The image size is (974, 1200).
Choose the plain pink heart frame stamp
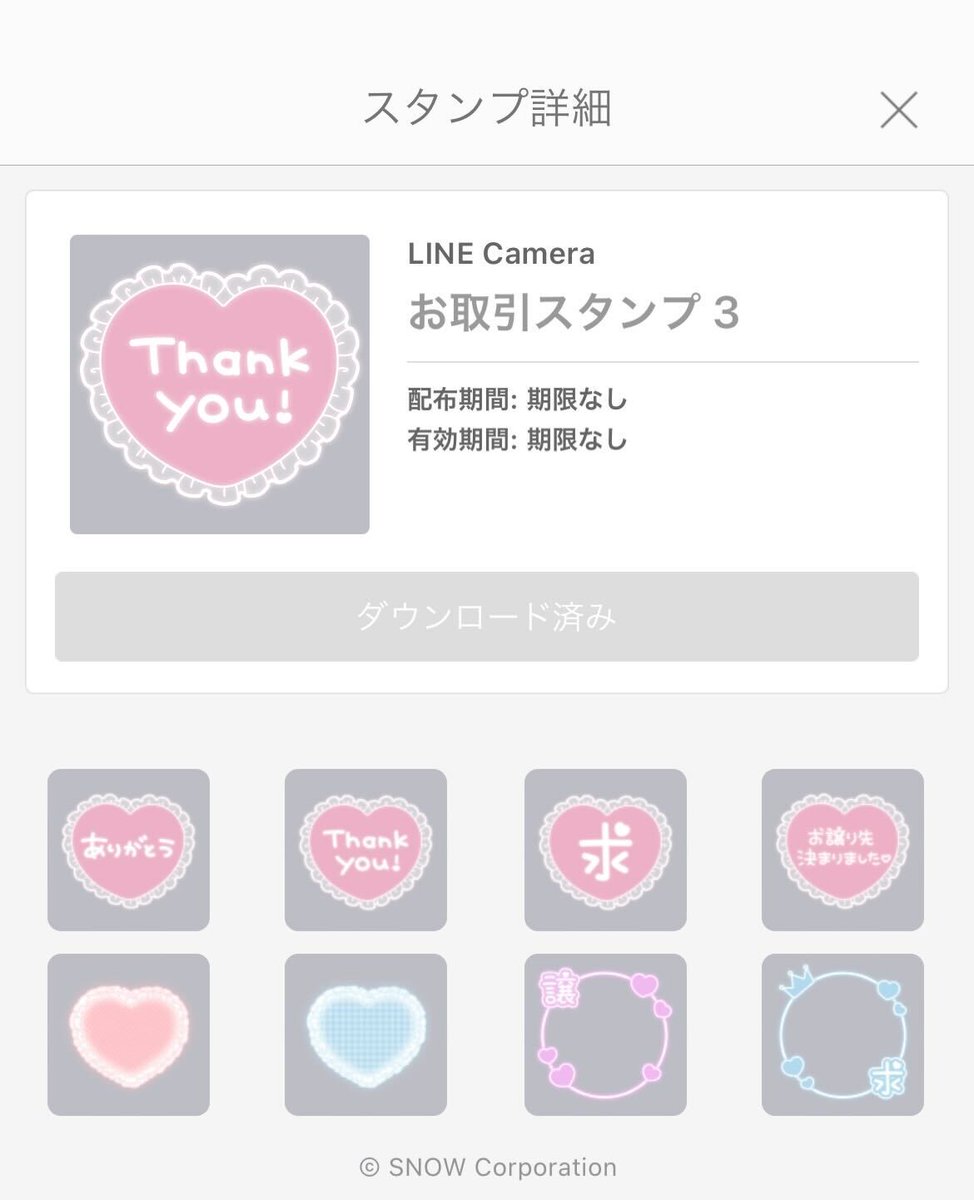click(x=129, y=1034)
